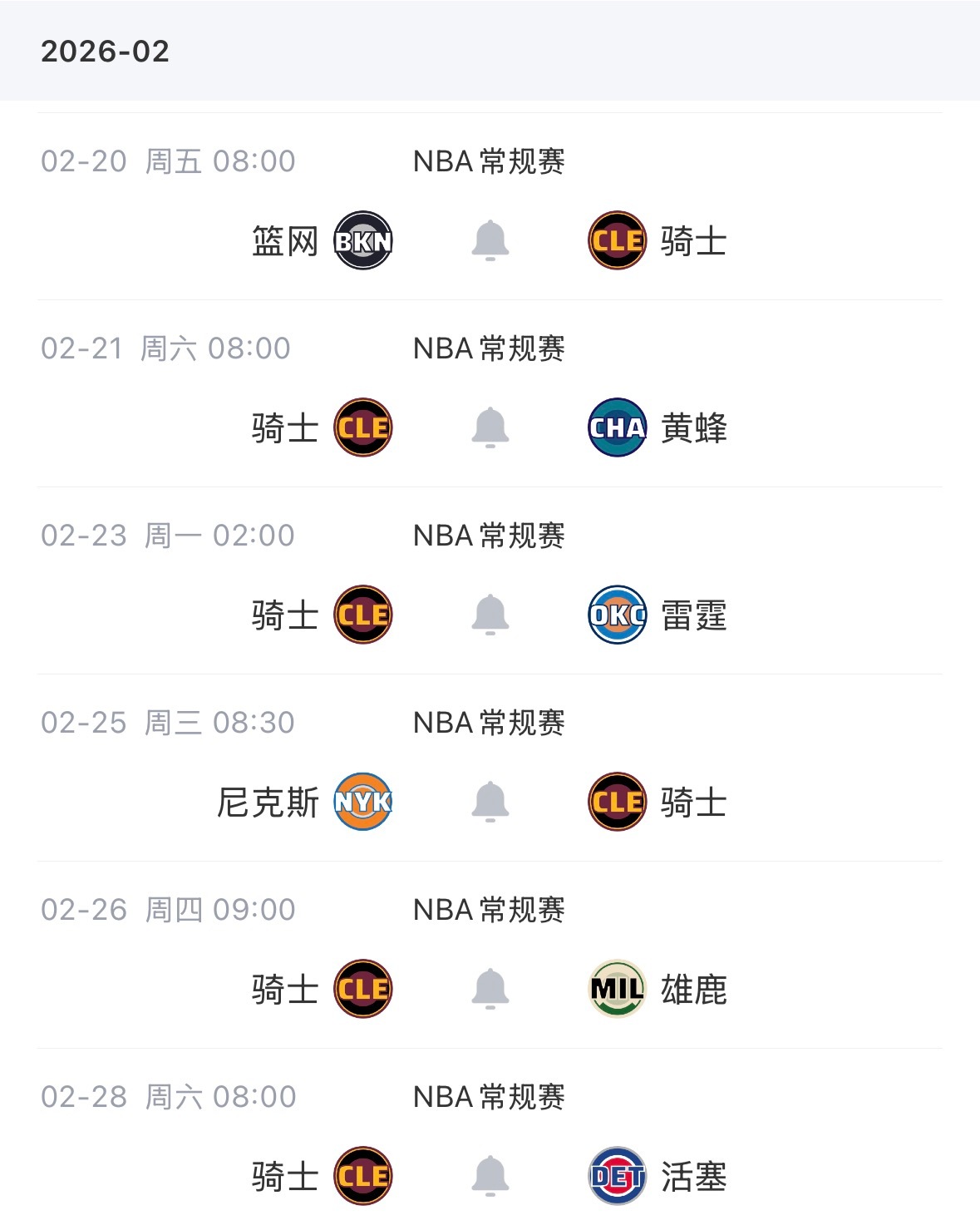Tap the reminder bell for Knicks vs Cavaliers
This screenshot has height=1225, width=980.
490,802
